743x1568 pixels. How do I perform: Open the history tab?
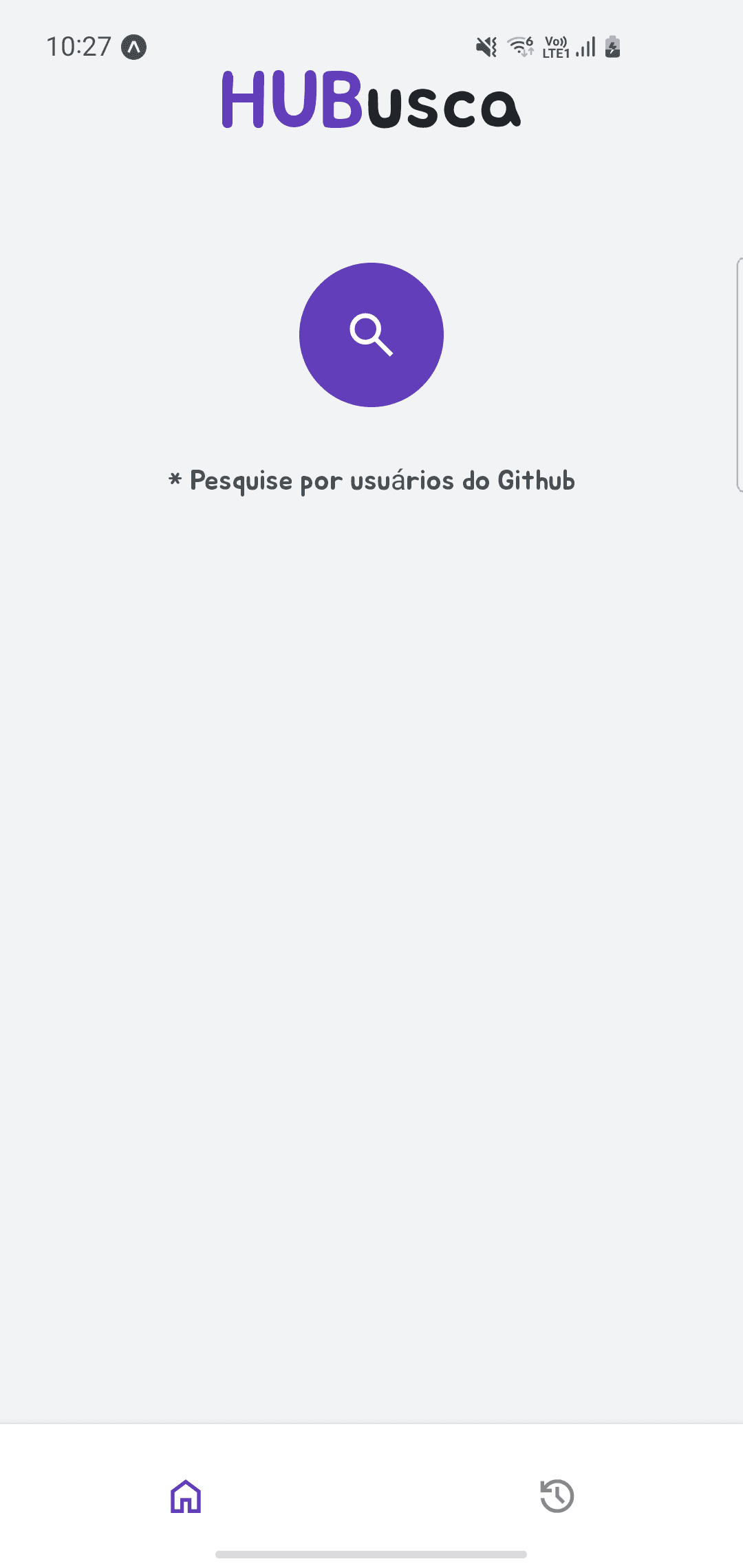557,1496
